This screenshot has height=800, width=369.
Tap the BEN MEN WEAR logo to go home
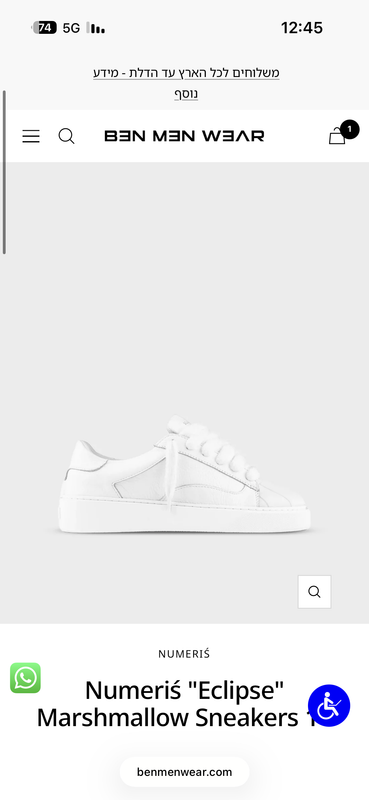pyautogui.click(x=184, y=136)
